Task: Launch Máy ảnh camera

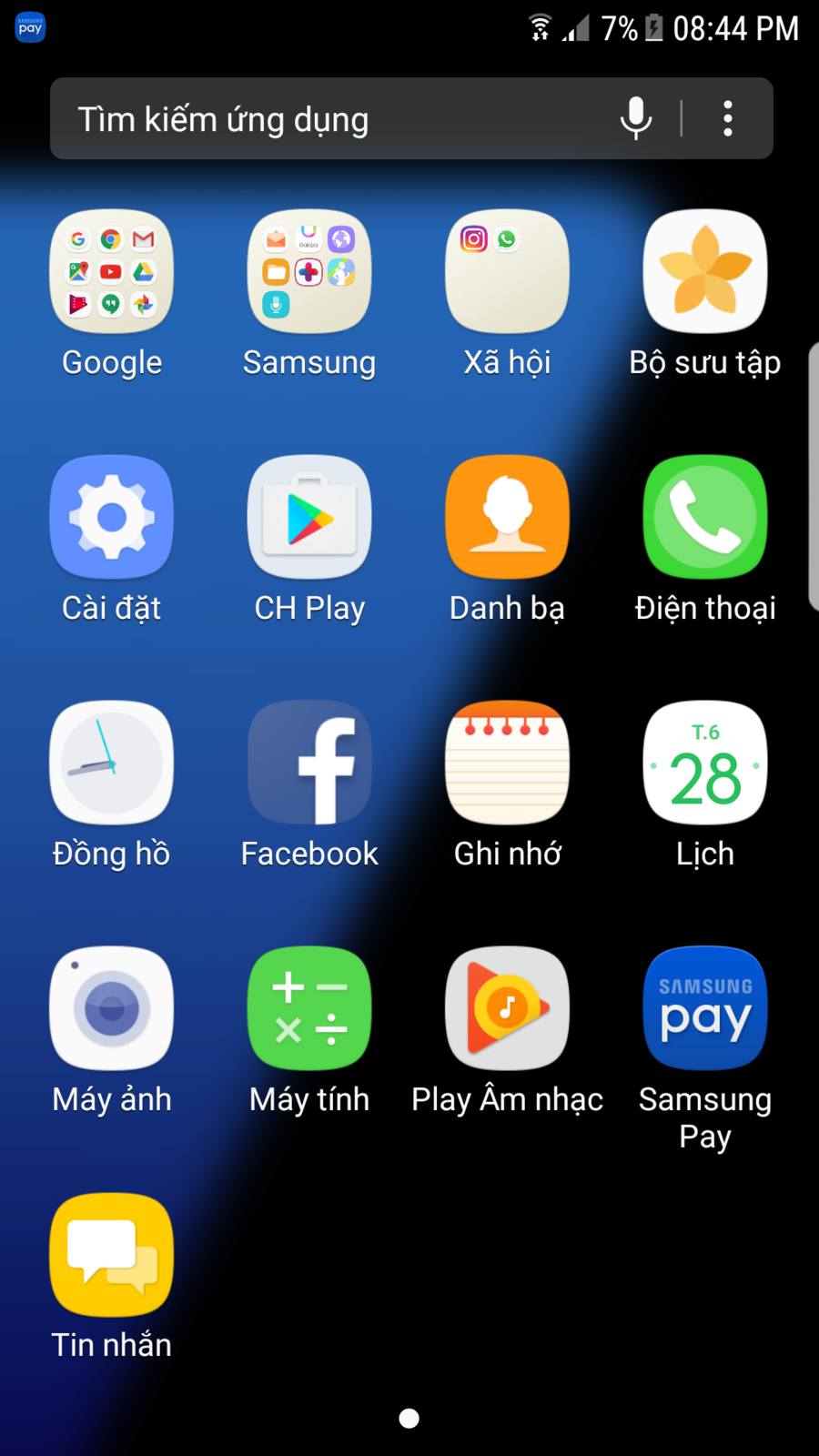Action: point(112,1009)
